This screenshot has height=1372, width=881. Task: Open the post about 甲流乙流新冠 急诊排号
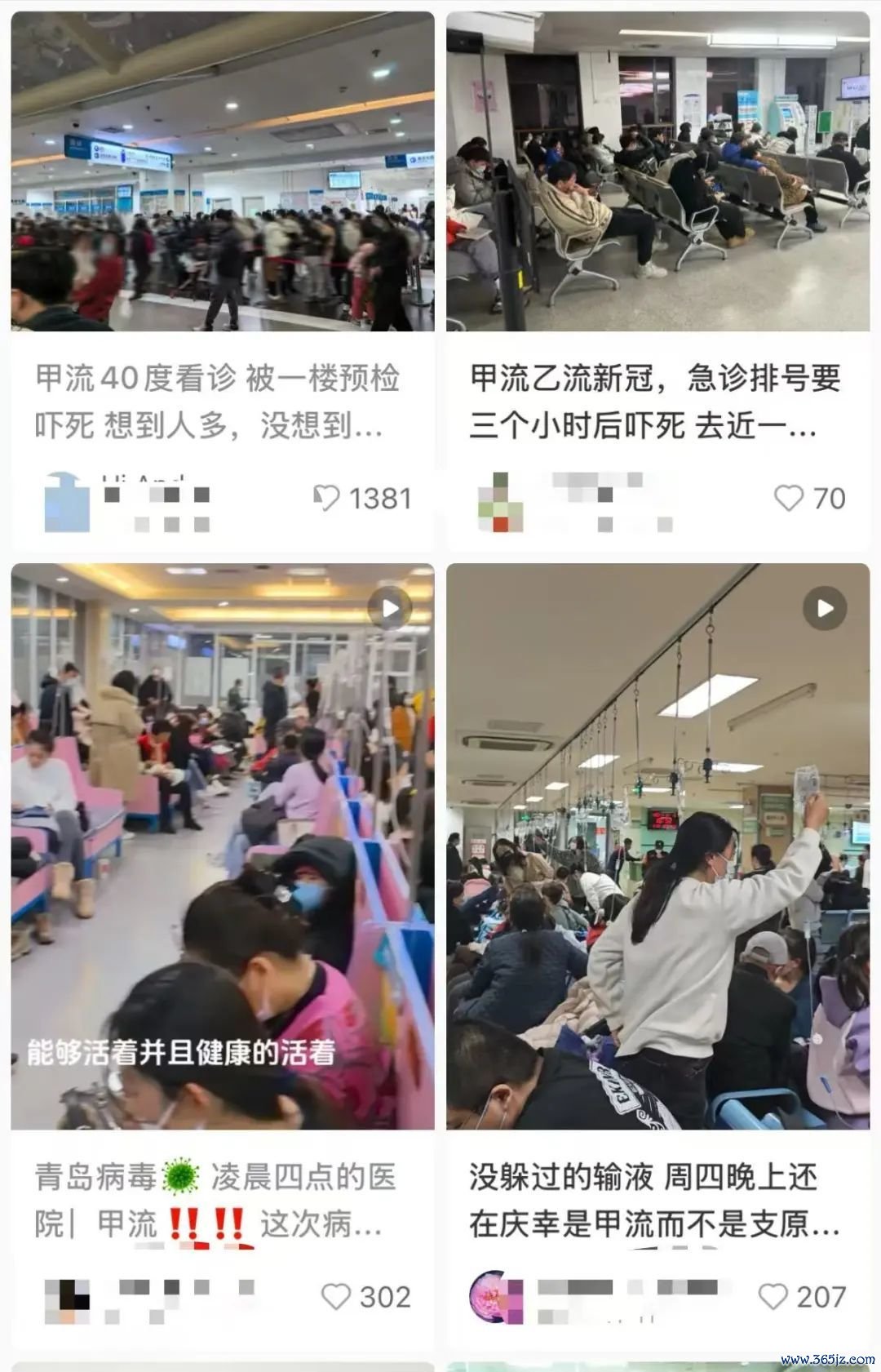coord(657,171)
